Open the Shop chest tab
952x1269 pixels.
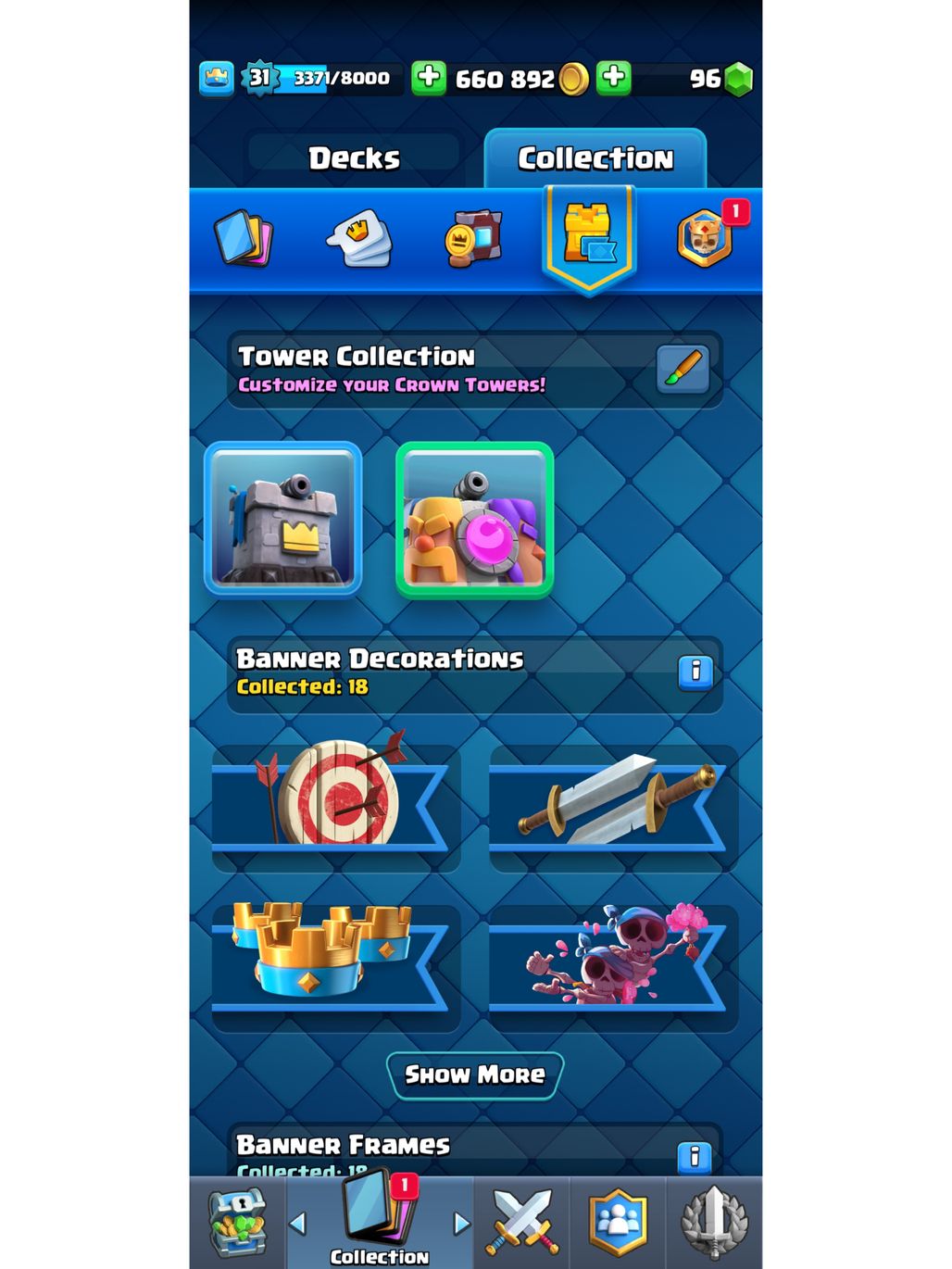coord(238,1223)
